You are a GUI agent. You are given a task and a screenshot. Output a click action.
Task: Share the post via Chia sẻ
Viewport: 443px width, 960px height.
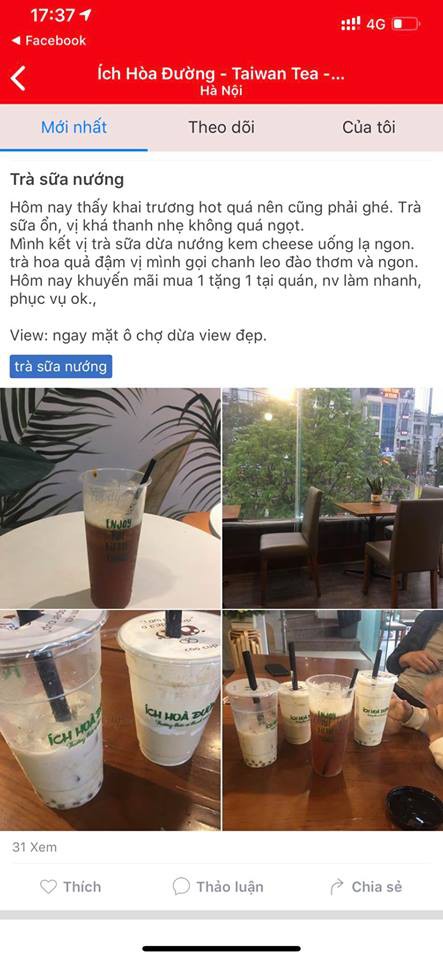tap(366, 887)
